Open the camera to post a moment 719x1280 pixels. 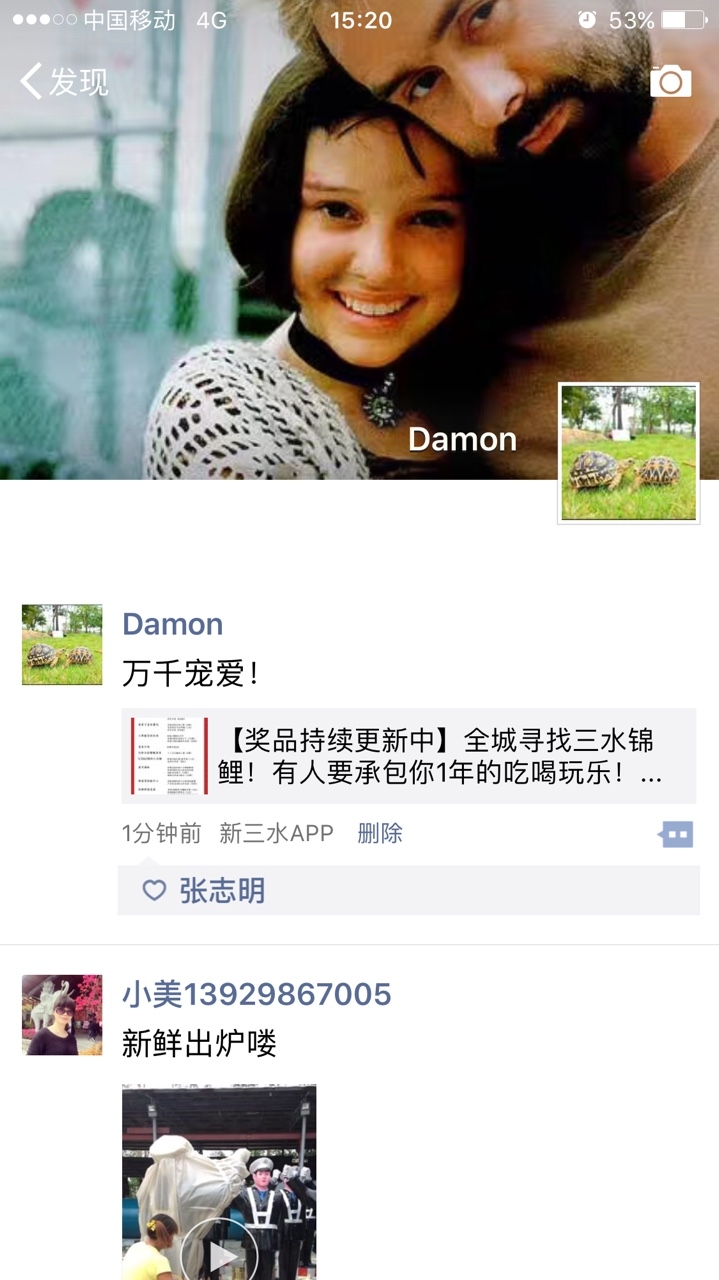(670, 81)
